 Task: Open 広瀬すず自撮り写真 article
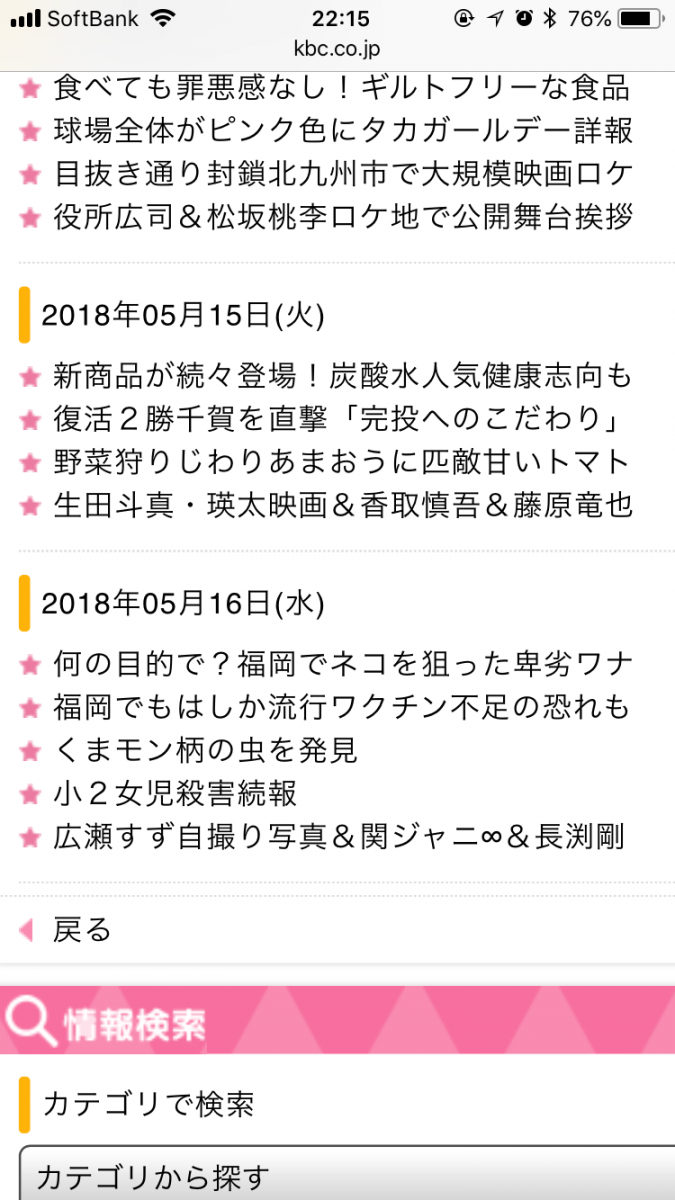point(338,837)
